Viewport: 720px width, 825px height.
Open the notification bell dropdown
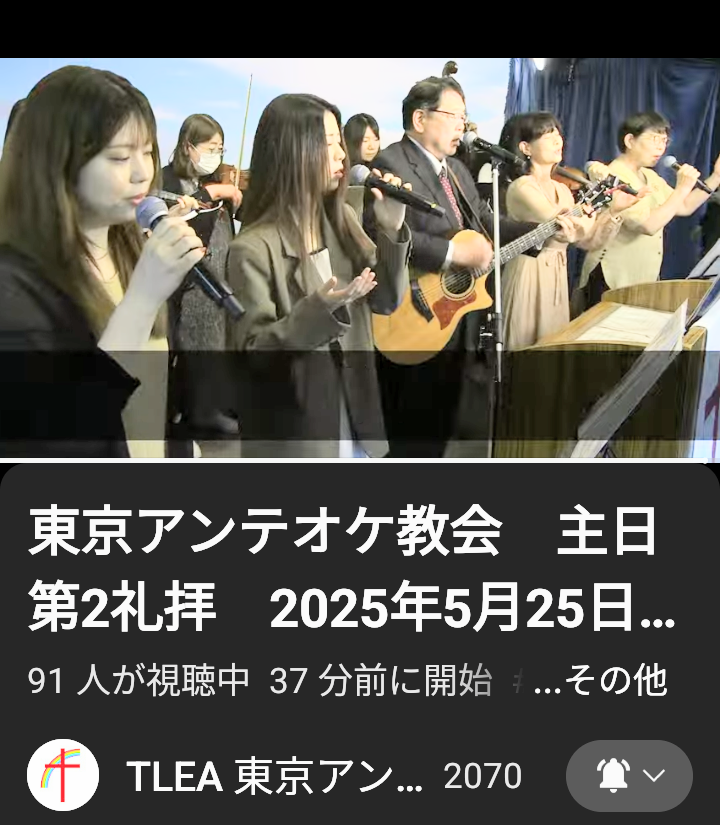[x=629, y=776]
